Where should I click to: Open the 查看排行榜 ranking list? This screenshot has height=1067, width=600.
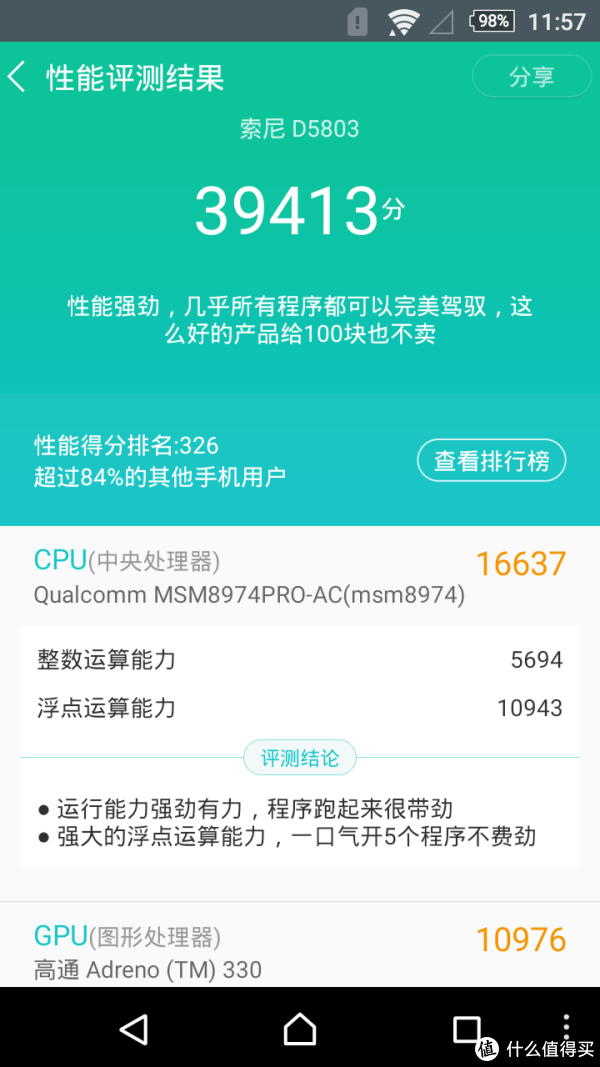coord(491,460)
